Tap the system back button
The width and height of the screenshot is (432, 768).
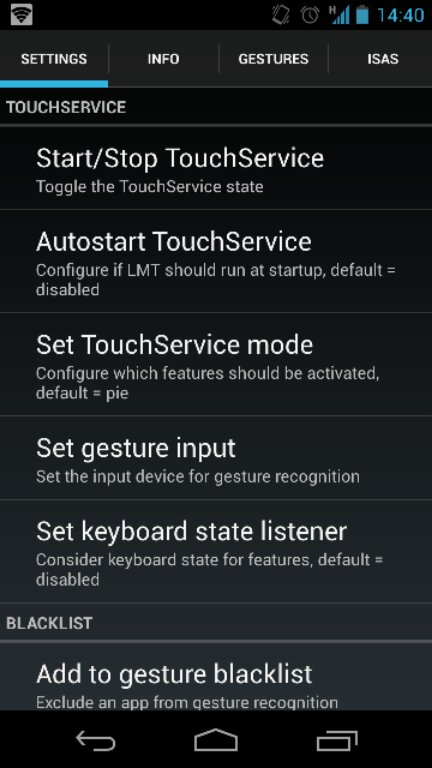(96, 741)
